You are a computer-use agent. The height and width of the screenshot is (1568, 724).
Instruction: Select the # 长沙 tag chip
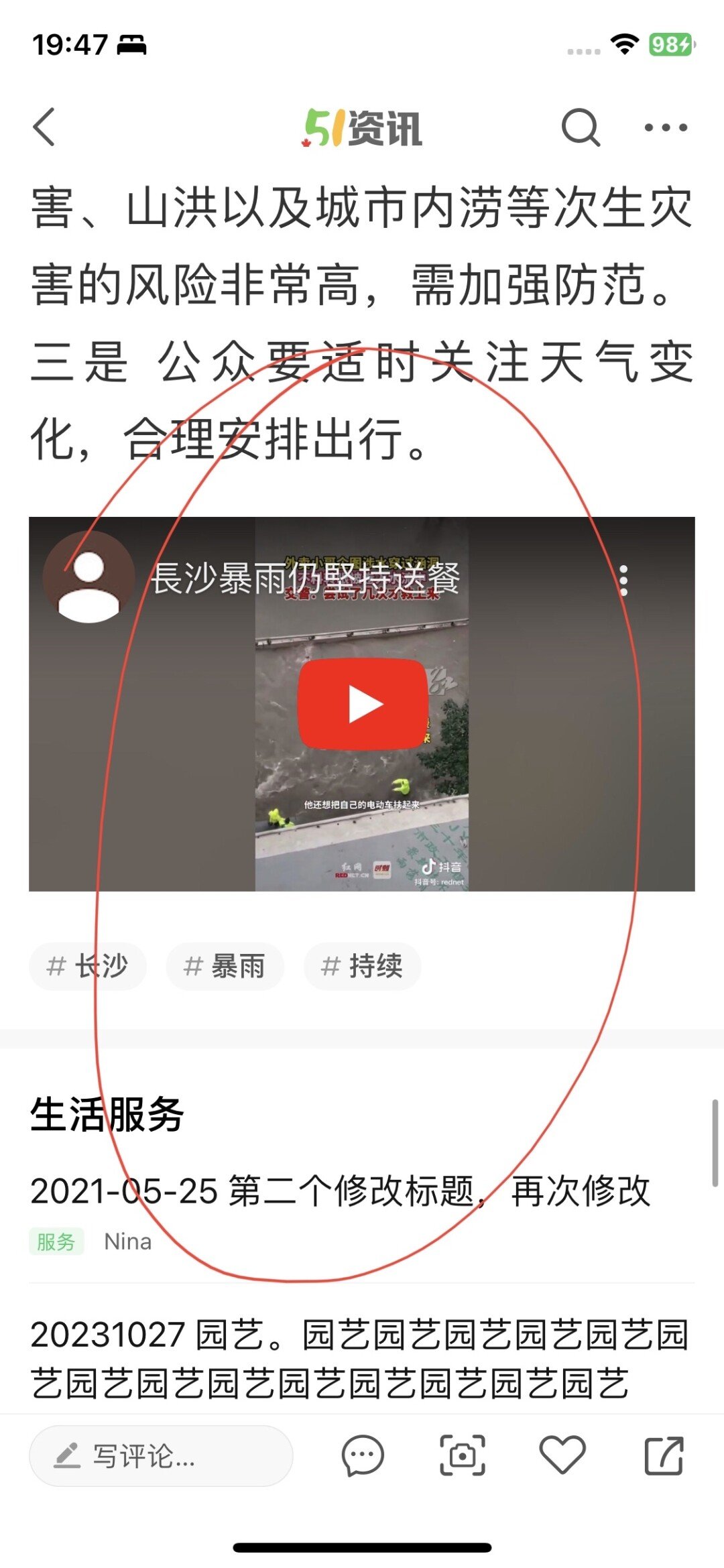88,966
